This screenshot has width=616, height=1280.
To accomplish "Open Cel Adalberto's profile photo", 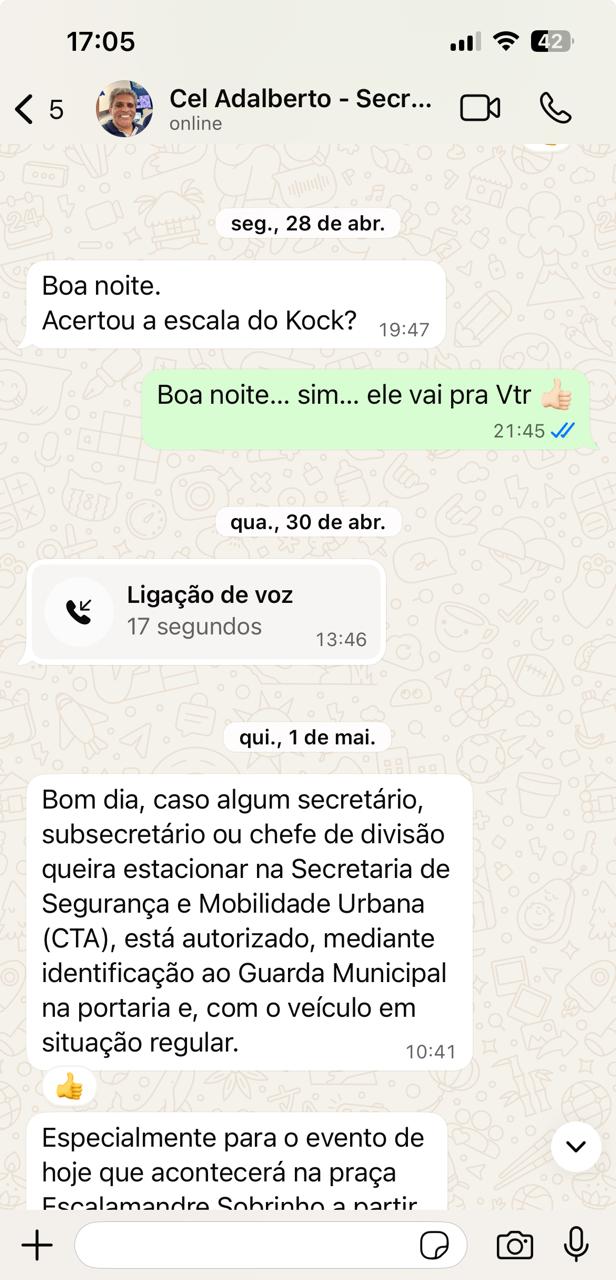I will click(124, 108).
